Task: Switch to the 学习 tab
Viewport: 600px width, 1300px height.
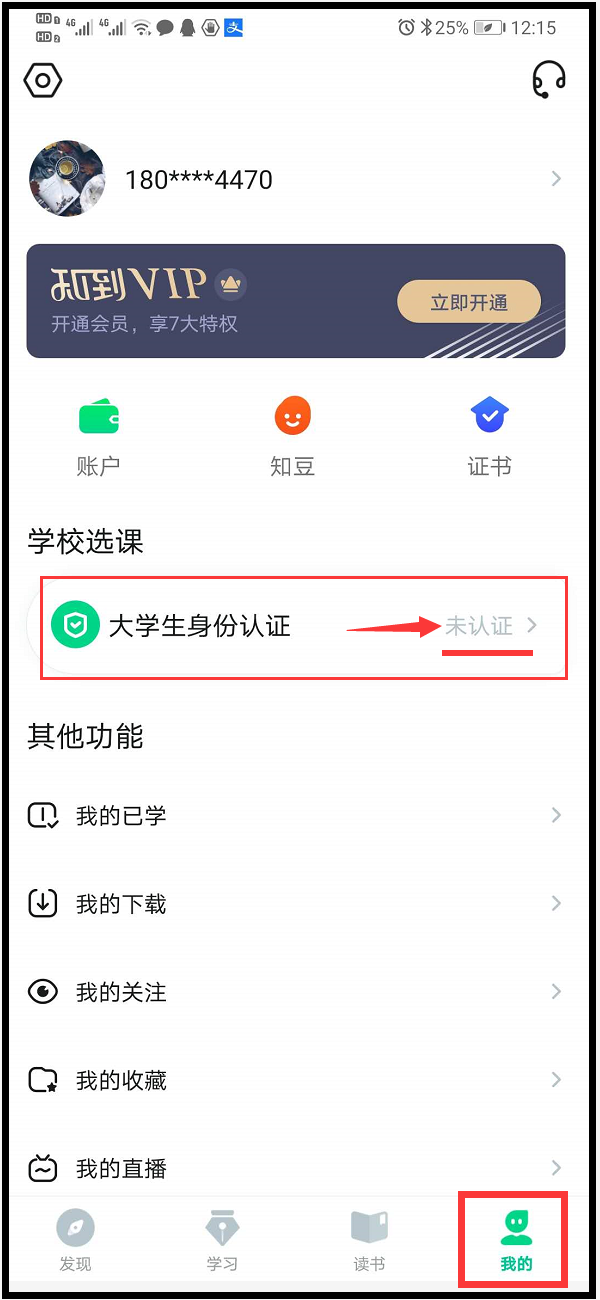Action: tap(222, 1240)
